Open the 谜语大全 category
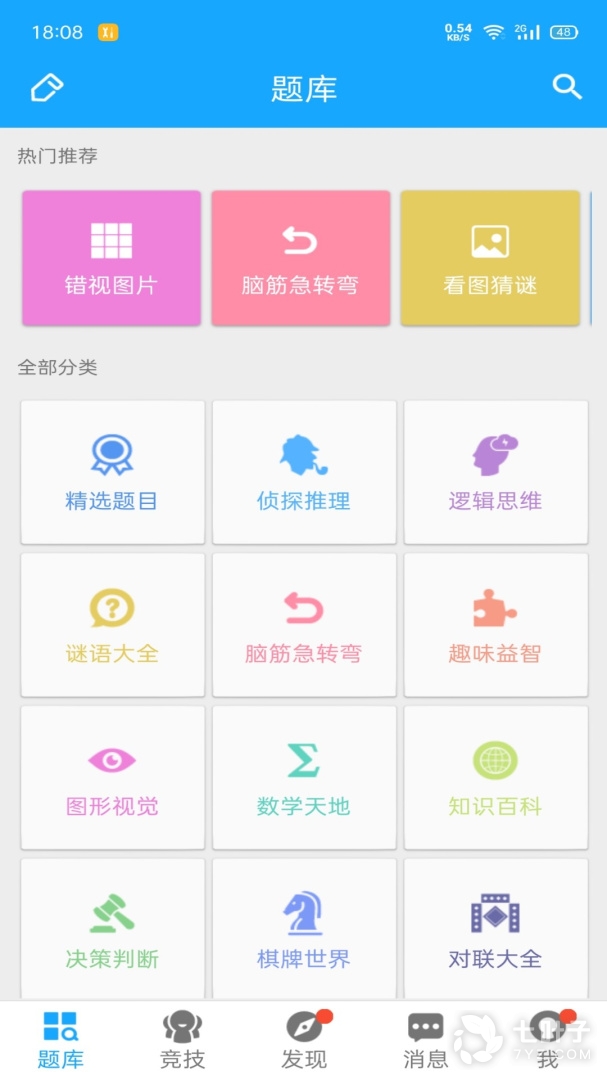 point(112,625)
